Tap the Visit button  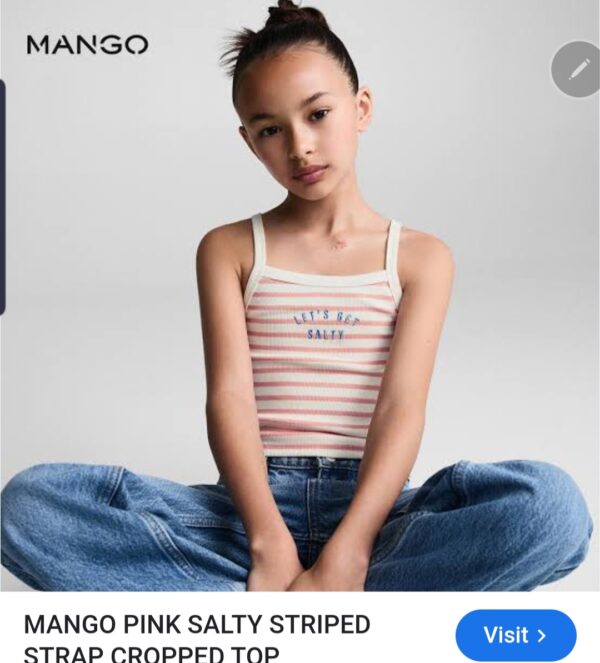click(515, 635)
